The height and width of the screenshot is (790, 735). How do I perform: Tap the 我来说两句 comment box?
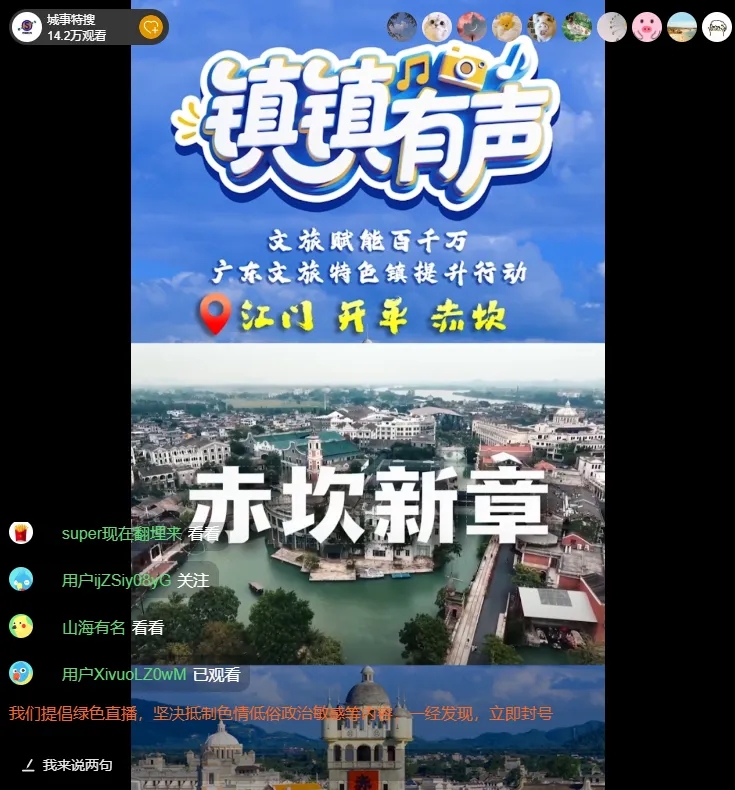point(76,765)
